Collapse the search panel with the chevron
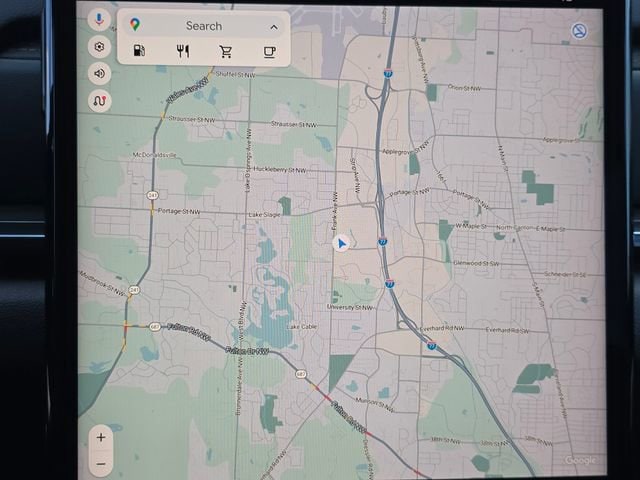Image resolution: width=640 pixels, height=480 pixels. tap(274, 26)
